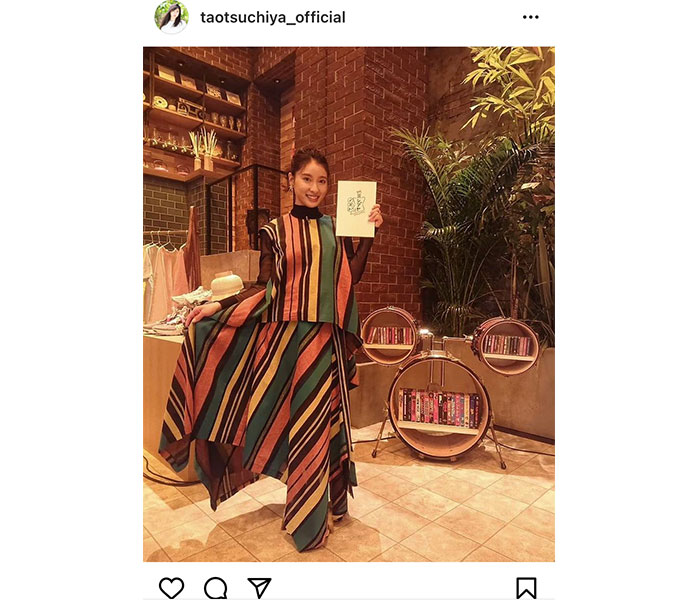
Task: Share this post with the paper plane
Action: point(259,588)
